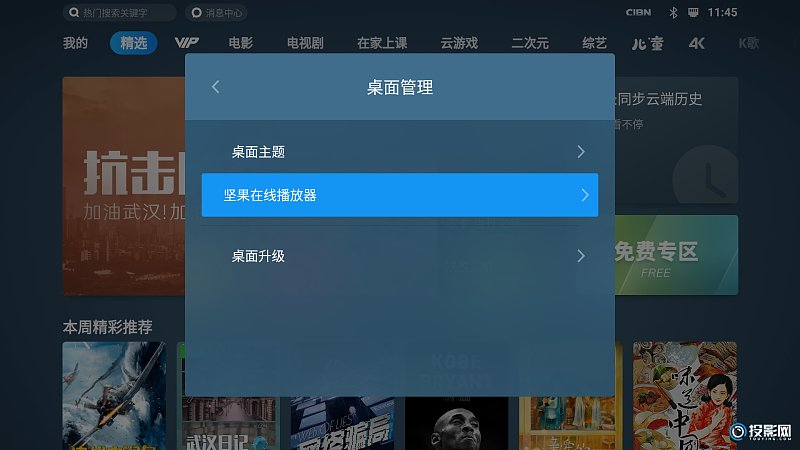
Task: Open 消息中心 message center
Action: pyautogui.click(x=216, y=13)
